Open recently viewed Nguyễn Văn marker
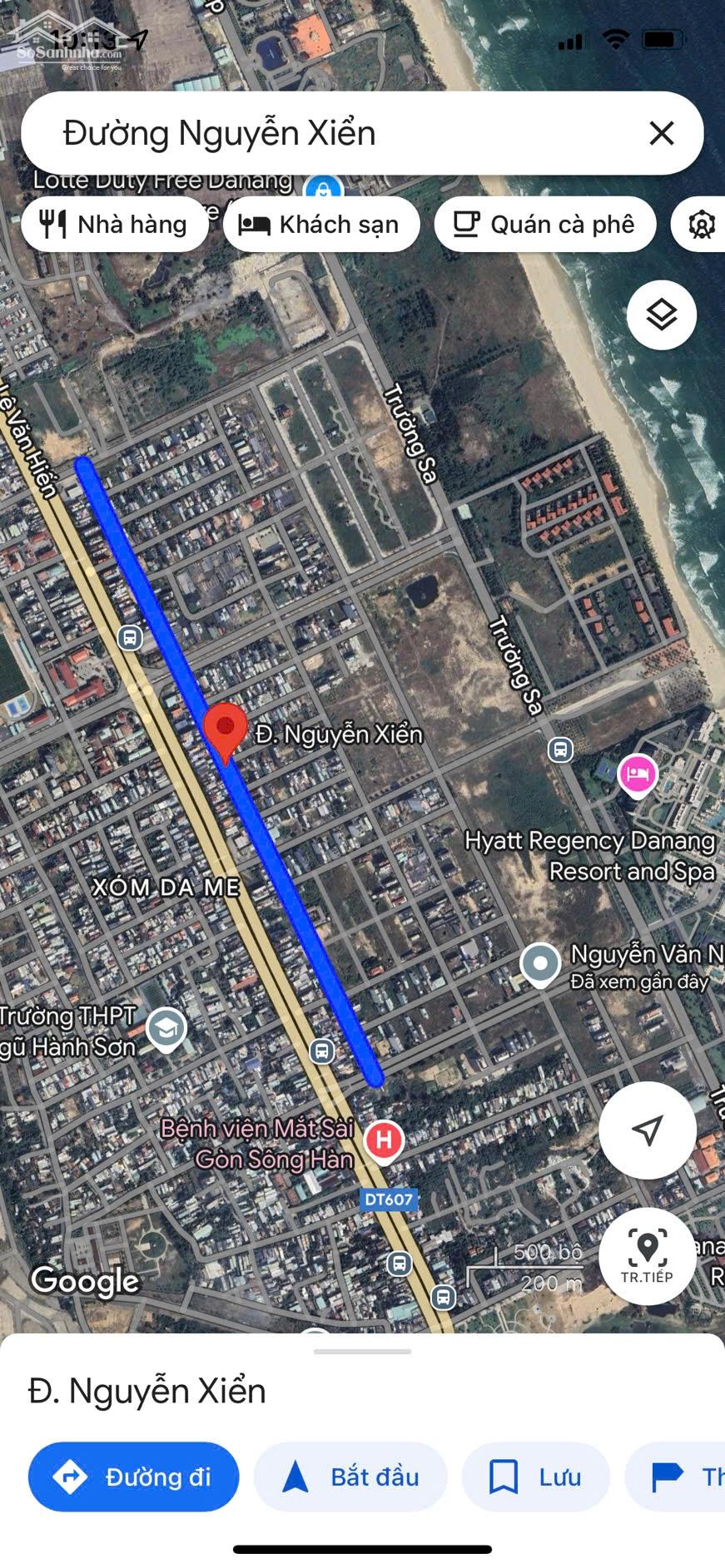This screenshot has height=1568, width=725. [x=540, y=965]
